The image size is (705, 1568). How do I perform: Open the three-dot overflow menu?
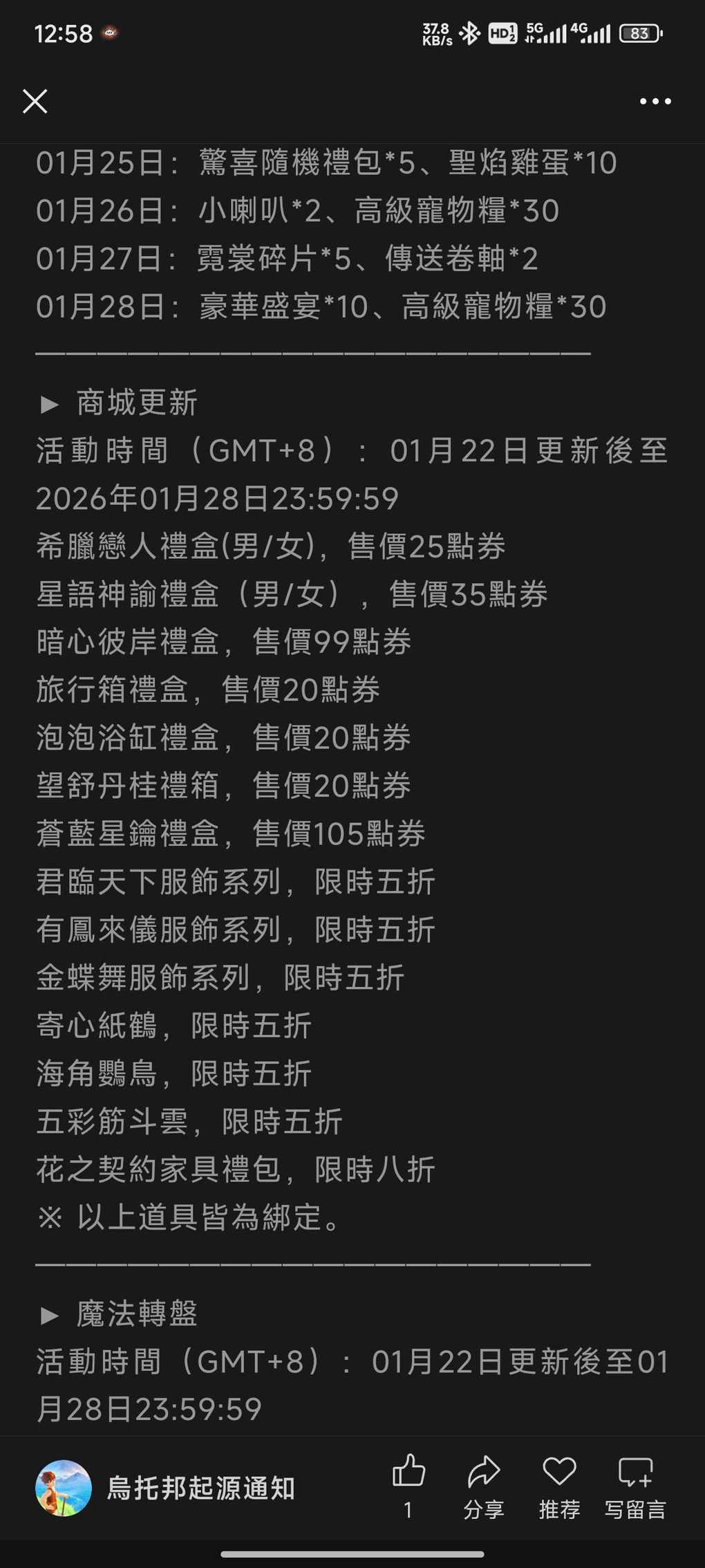[x=655, y=102]
